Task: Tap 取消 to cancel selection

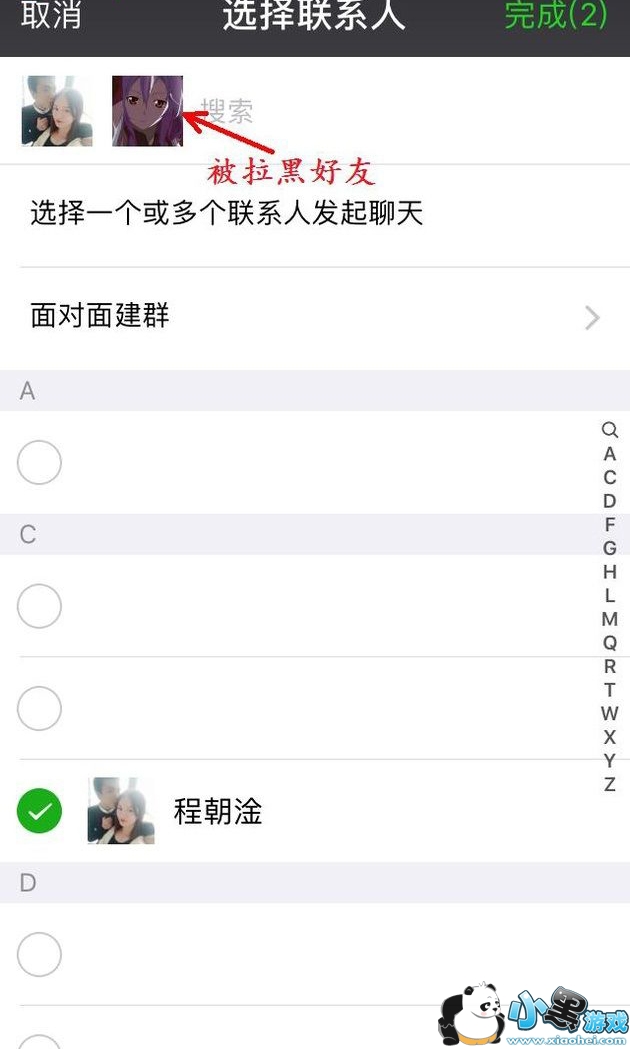Action: click(50, 15)
